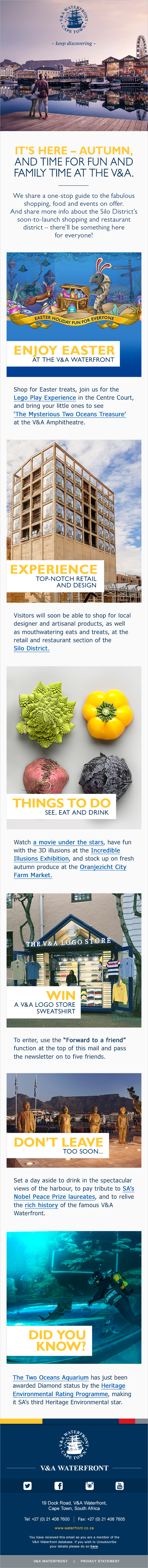Open 'a movie under the stars' link
This screenshot has height=1568, width=148.
click(x=69, y=843)
